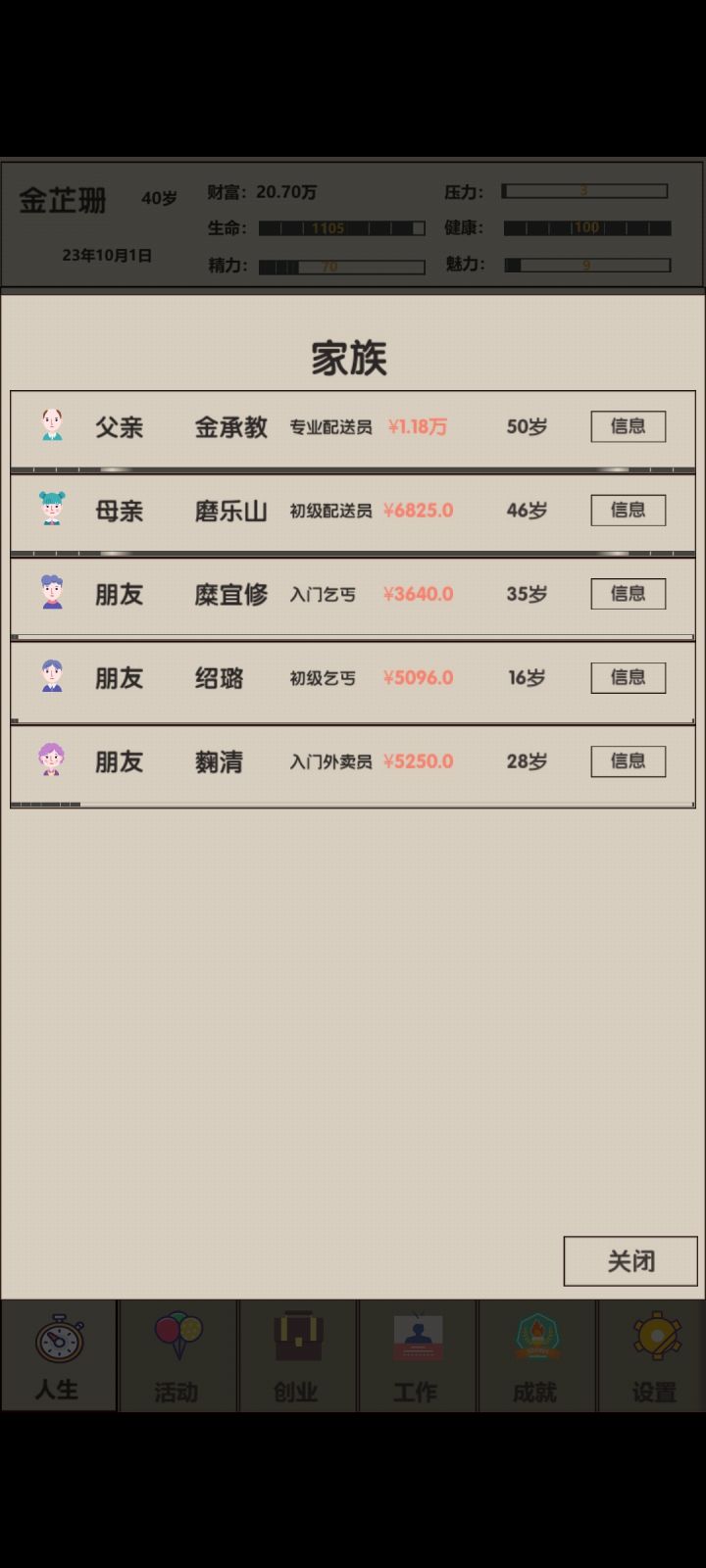Click friend 绍璐's avatar image
Screen dimensions: 706x1568
click(x=53, y=677)
